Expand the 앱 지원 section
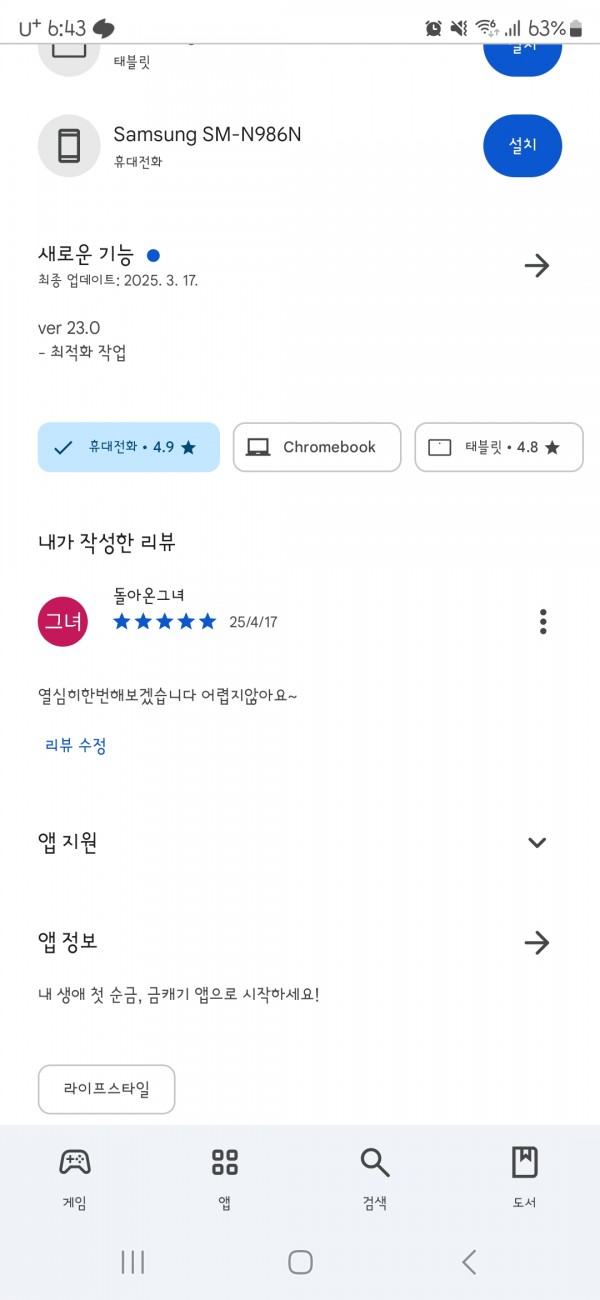This screenshot has height=1300, width=600. pos(537,842)
